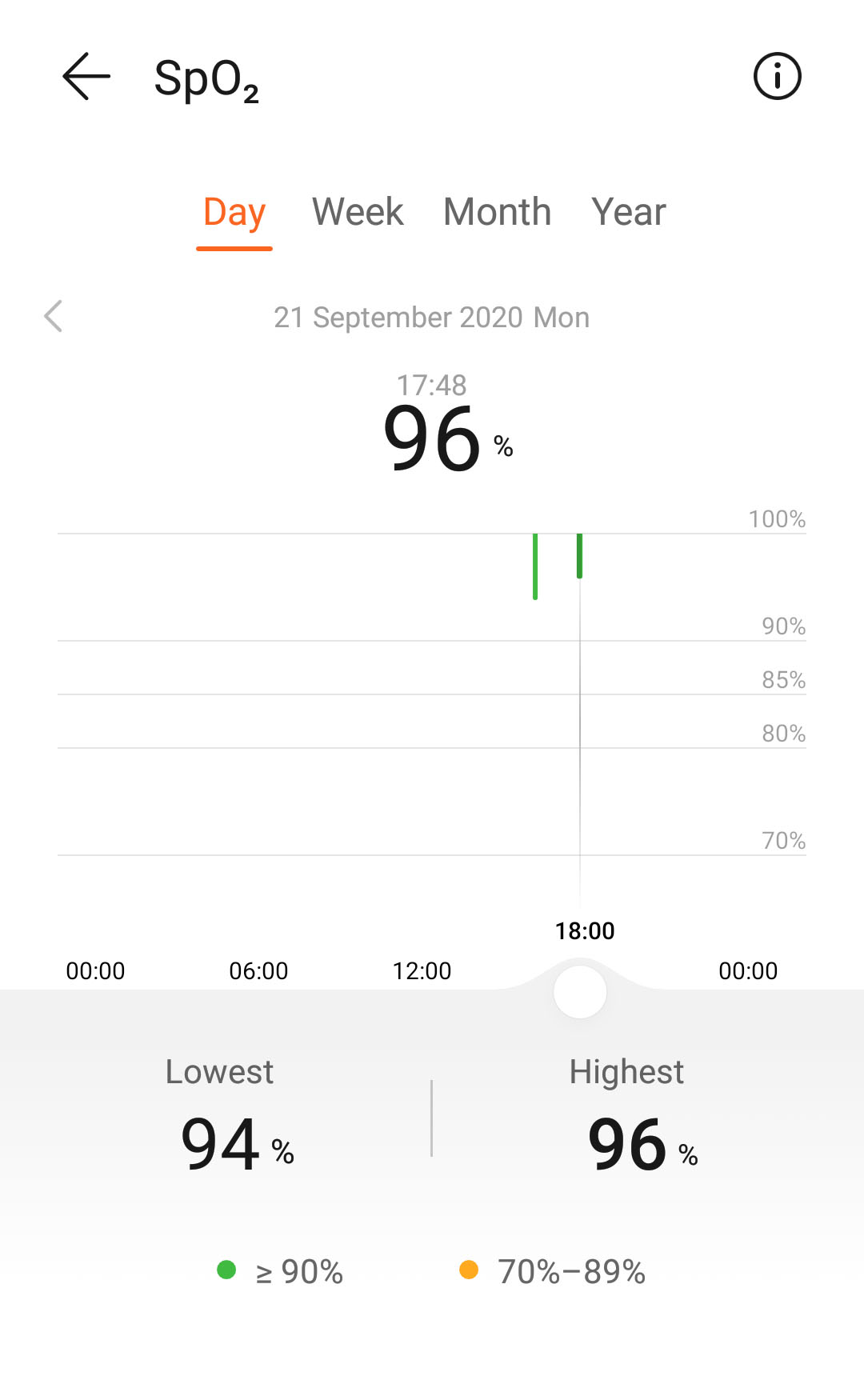
Task: Go to the previous day chevron
Action: click(x=54, y=317)
